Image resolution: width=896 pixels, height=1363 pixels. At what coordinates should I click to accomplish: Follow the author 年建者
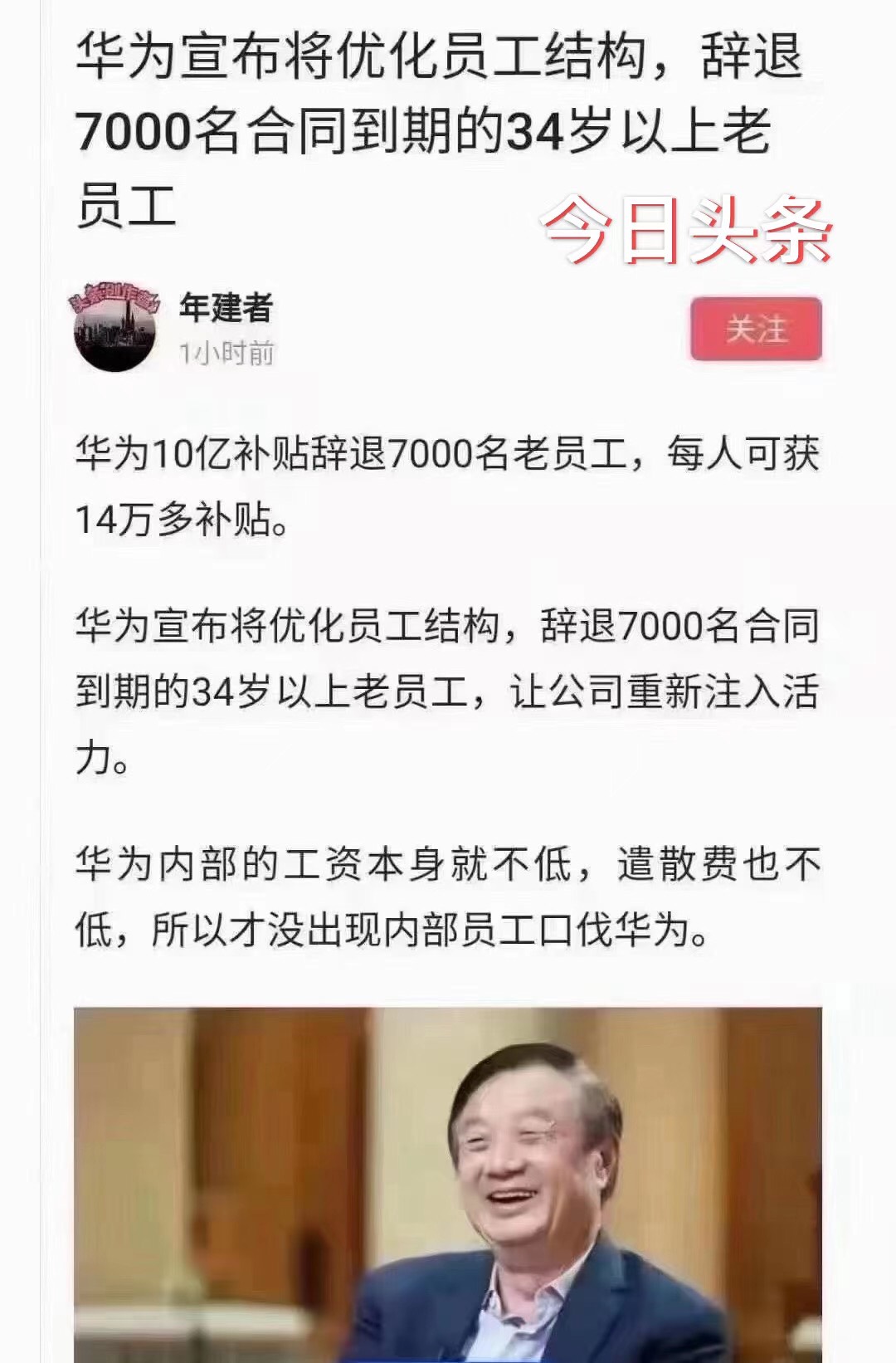[756, 330]
